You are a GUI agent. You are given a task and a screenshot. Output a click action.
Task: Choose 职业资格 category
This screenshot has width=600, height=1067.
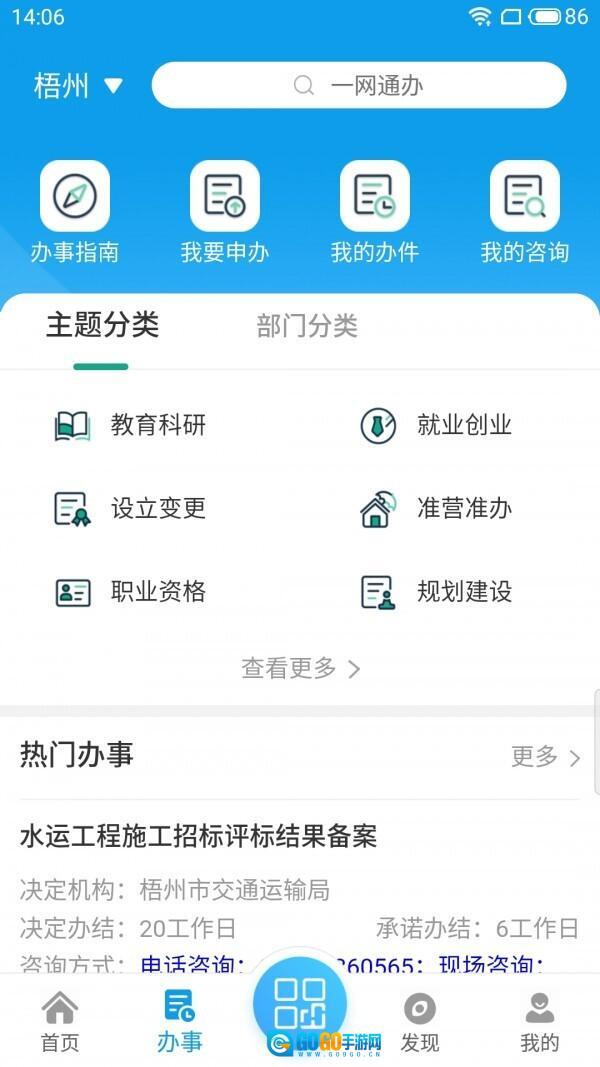pyautogui.click(x=130, y=592)
